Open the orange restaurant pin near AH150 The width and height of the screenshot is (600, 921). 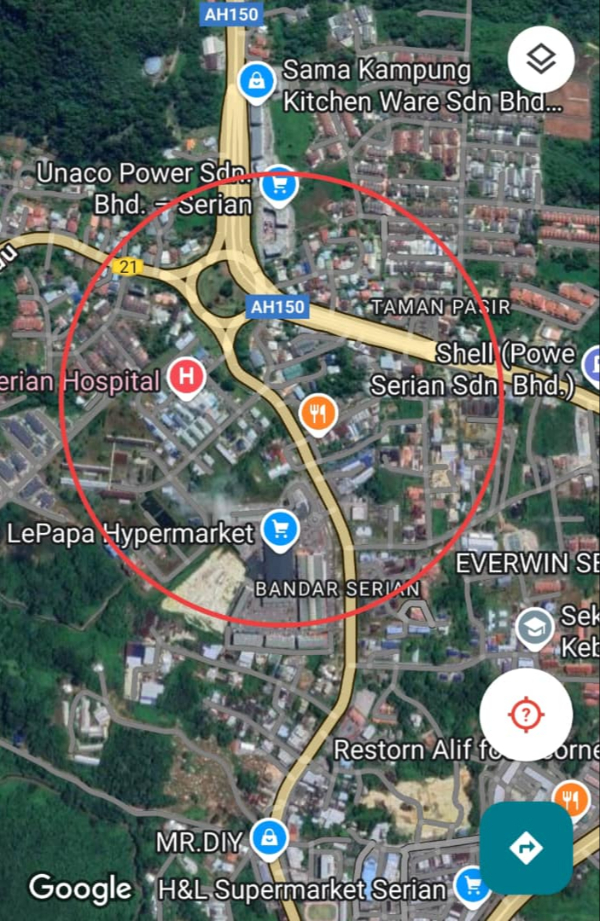point(317,413)
